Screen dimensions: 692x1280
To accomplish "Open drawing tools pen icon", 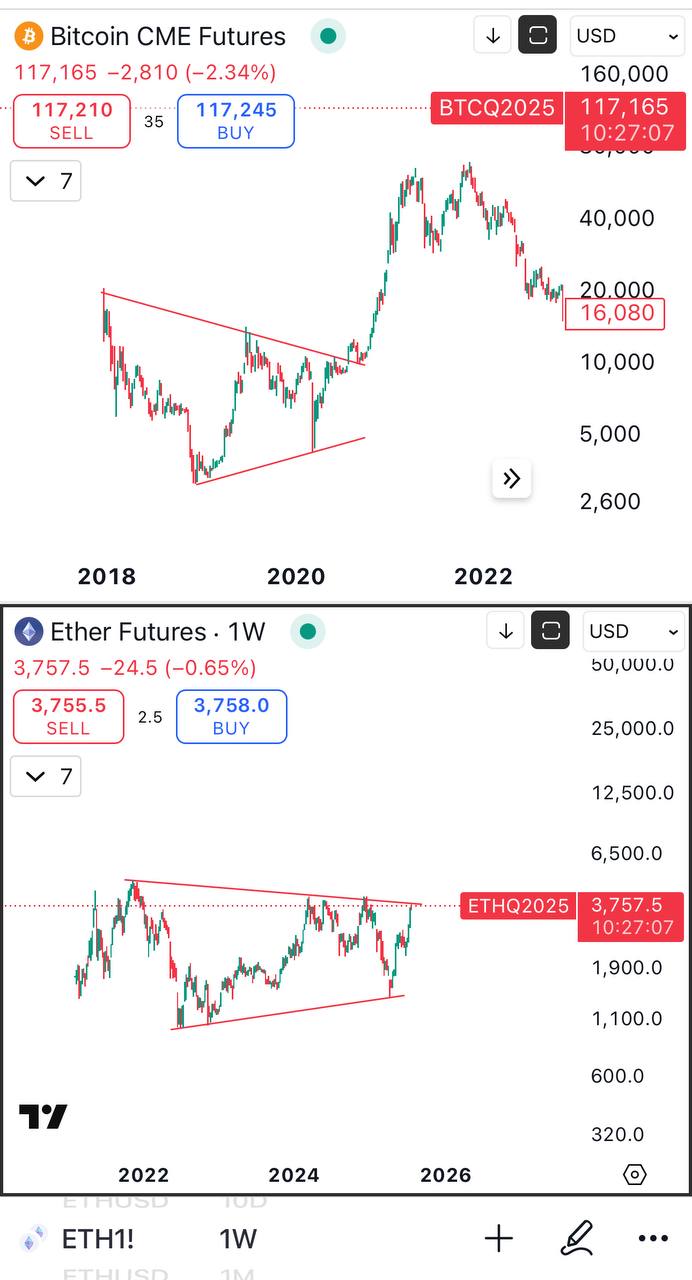I will (576, 1239).
